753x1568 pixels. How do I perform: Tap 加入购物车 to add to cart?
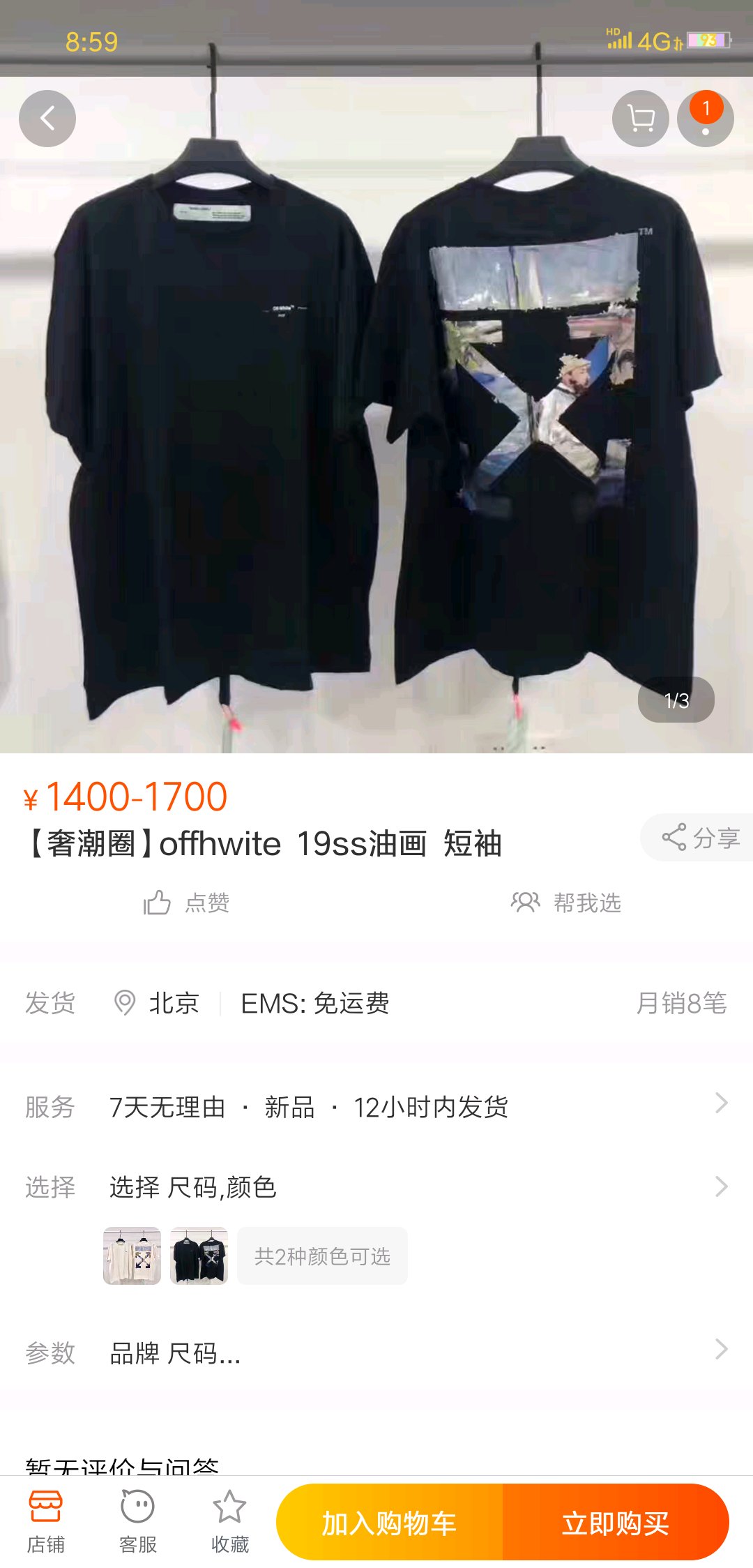click(389, 1523)
